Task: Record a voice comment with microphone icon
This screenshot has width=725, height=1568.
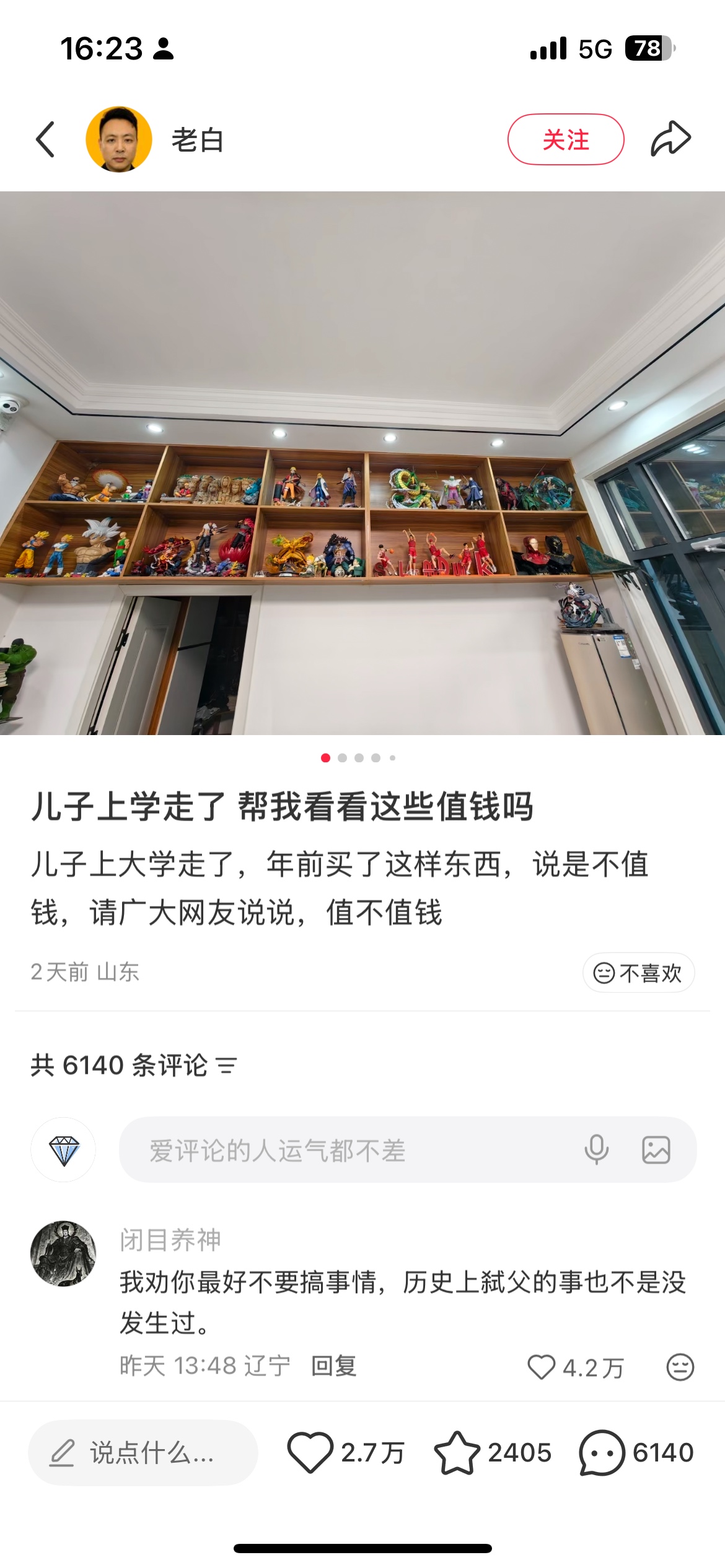Action: 596,1150
